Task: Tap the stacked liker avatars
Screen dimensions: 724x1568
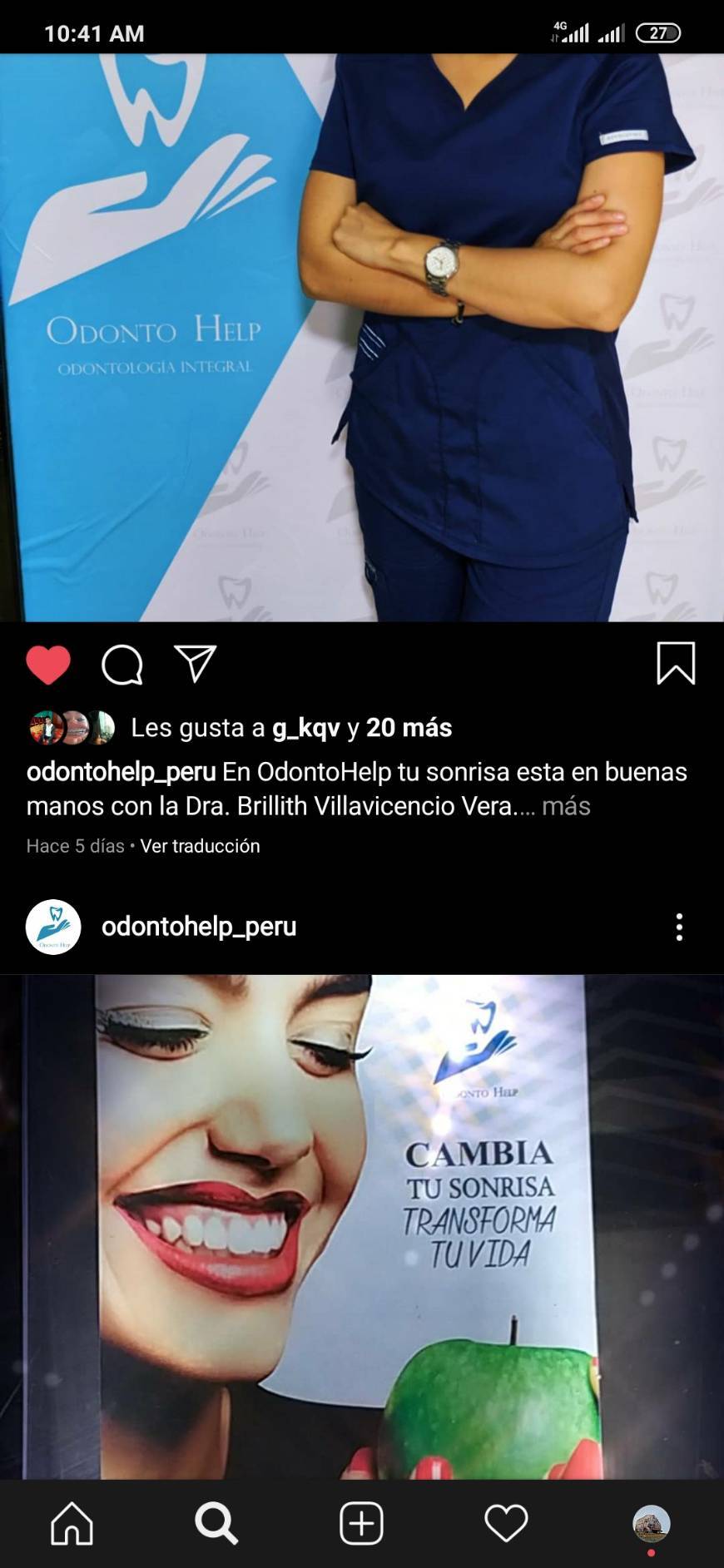Action: tap(71, 725)
